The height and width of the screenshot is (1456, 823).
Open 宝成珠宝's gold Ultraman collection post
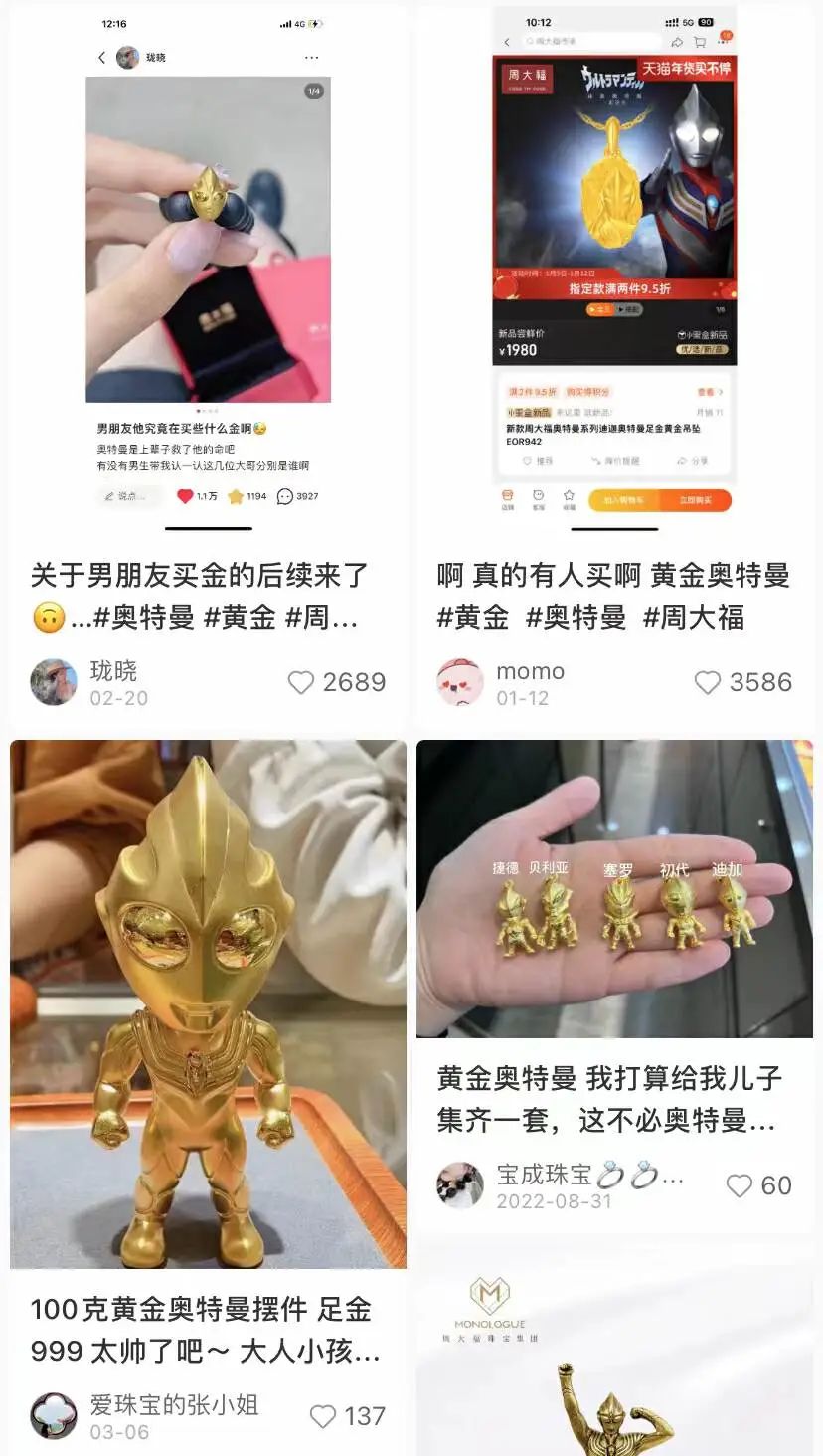(x=614, y=888)
